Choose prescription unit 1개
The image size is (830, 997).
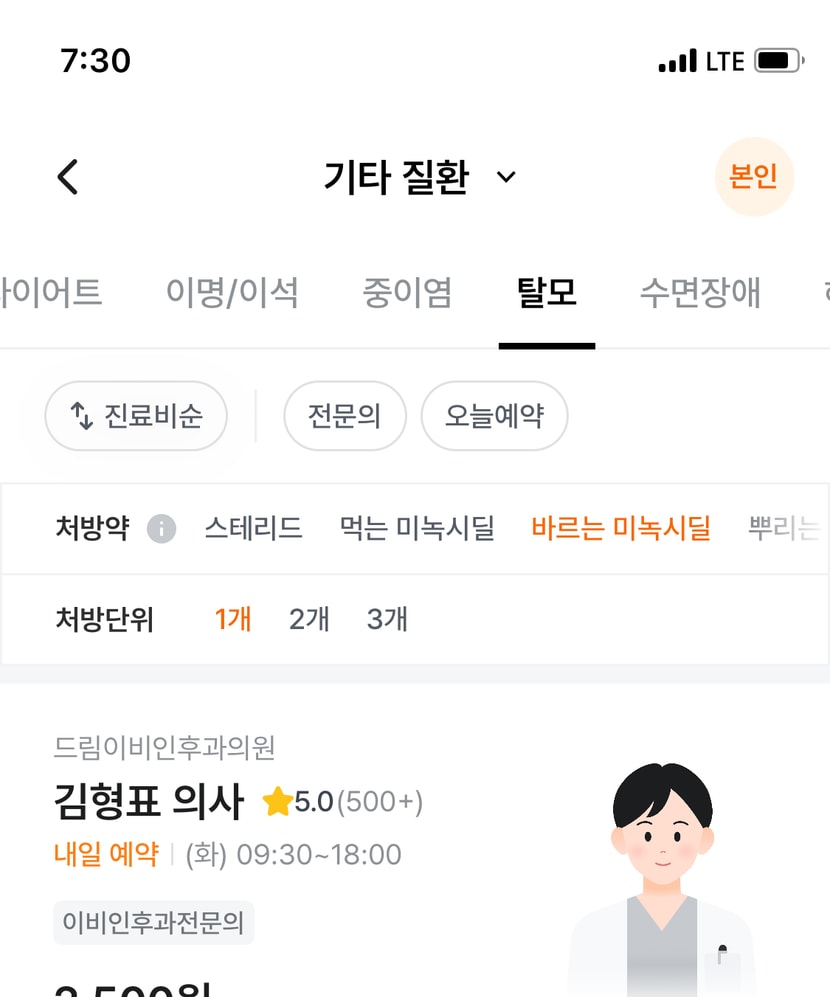[x=233, y=620]
